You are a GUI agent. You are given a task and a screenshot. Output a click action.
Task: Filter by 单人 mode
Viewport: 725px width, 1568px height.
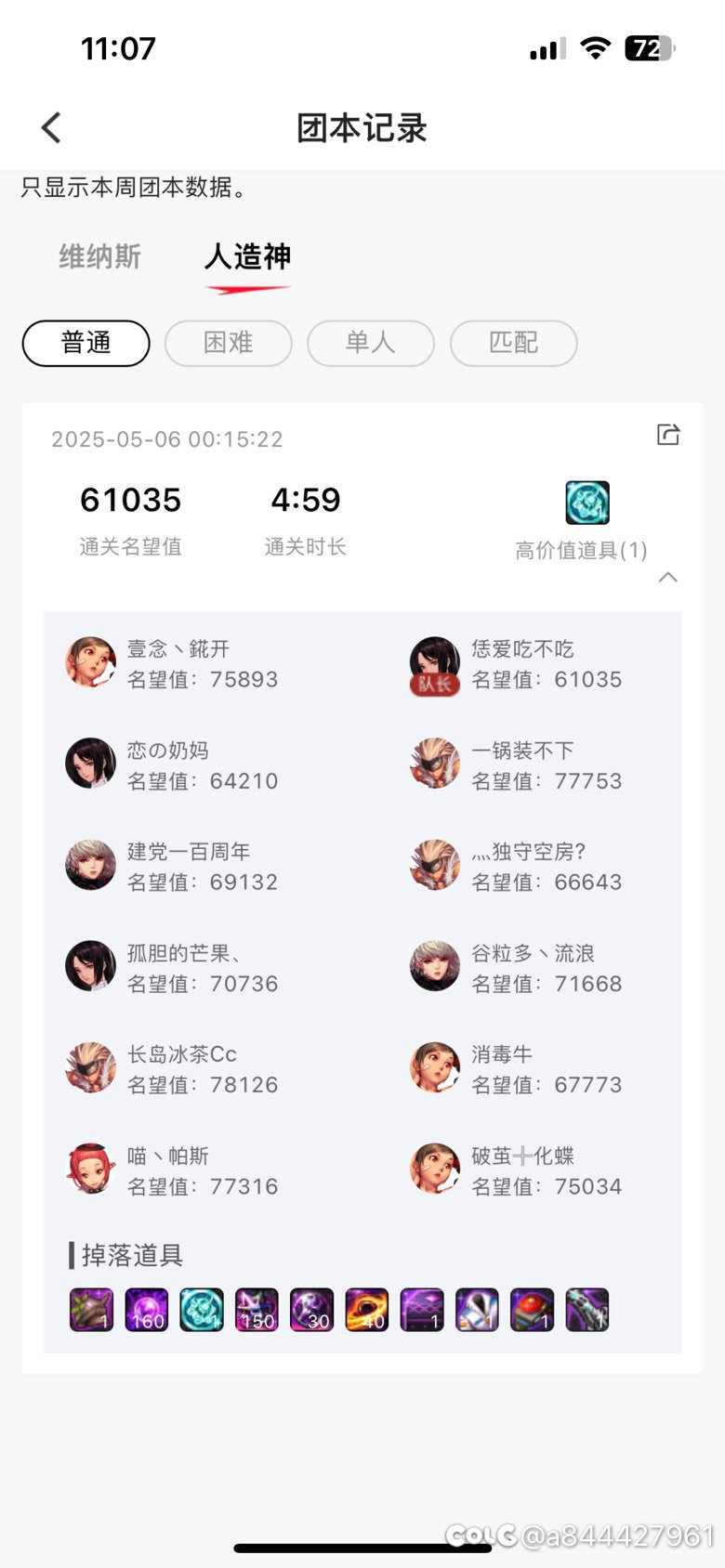pos(371,343)
